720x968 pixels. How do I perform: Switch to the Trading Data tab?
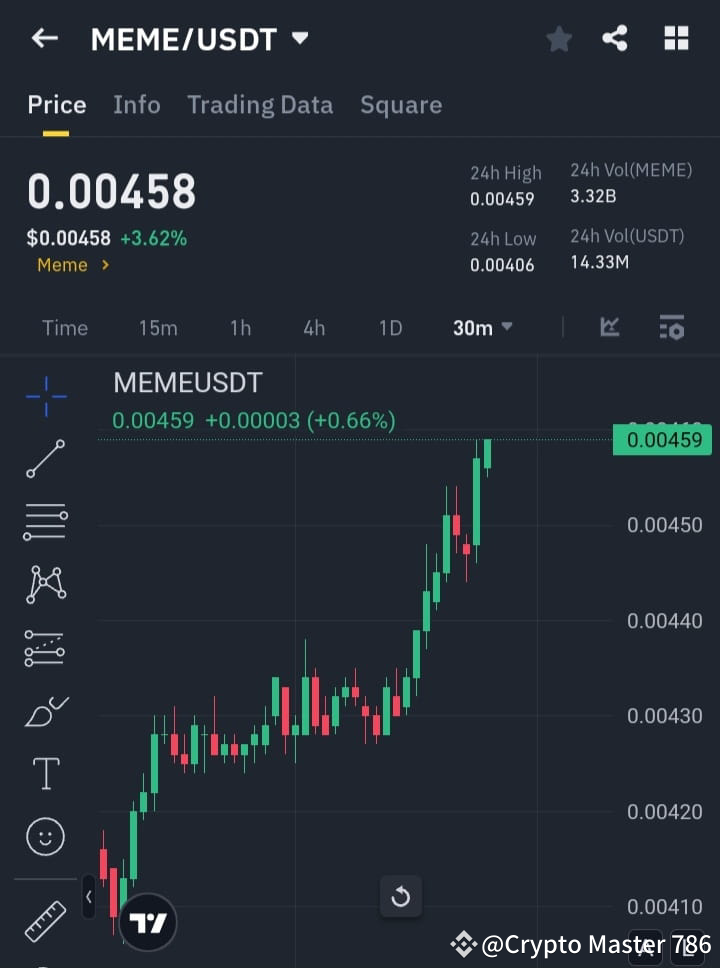point(260,104)
